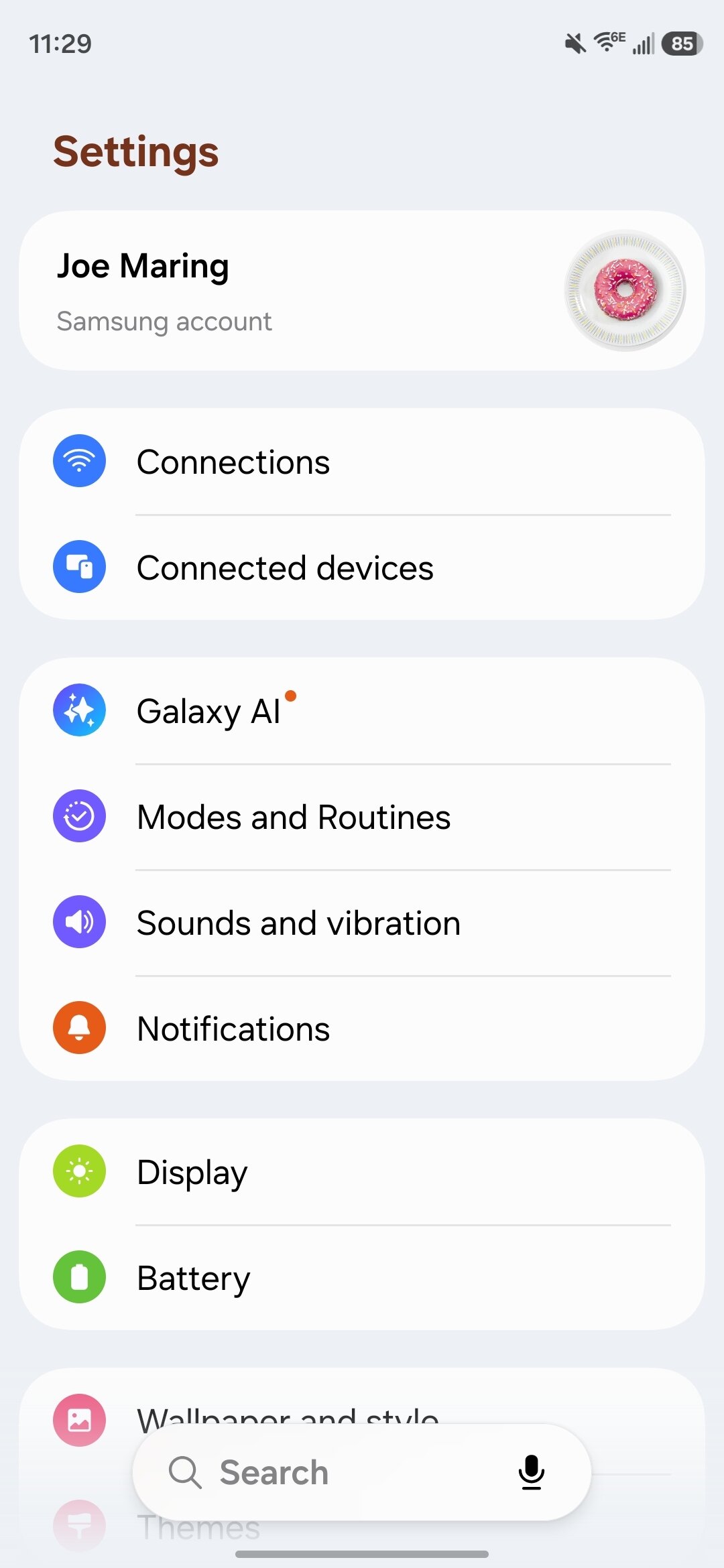Tap the green Display brightness icon
Image resolution: width=724 pixels, height=1568 pixels.
[x=79, y=1171]
